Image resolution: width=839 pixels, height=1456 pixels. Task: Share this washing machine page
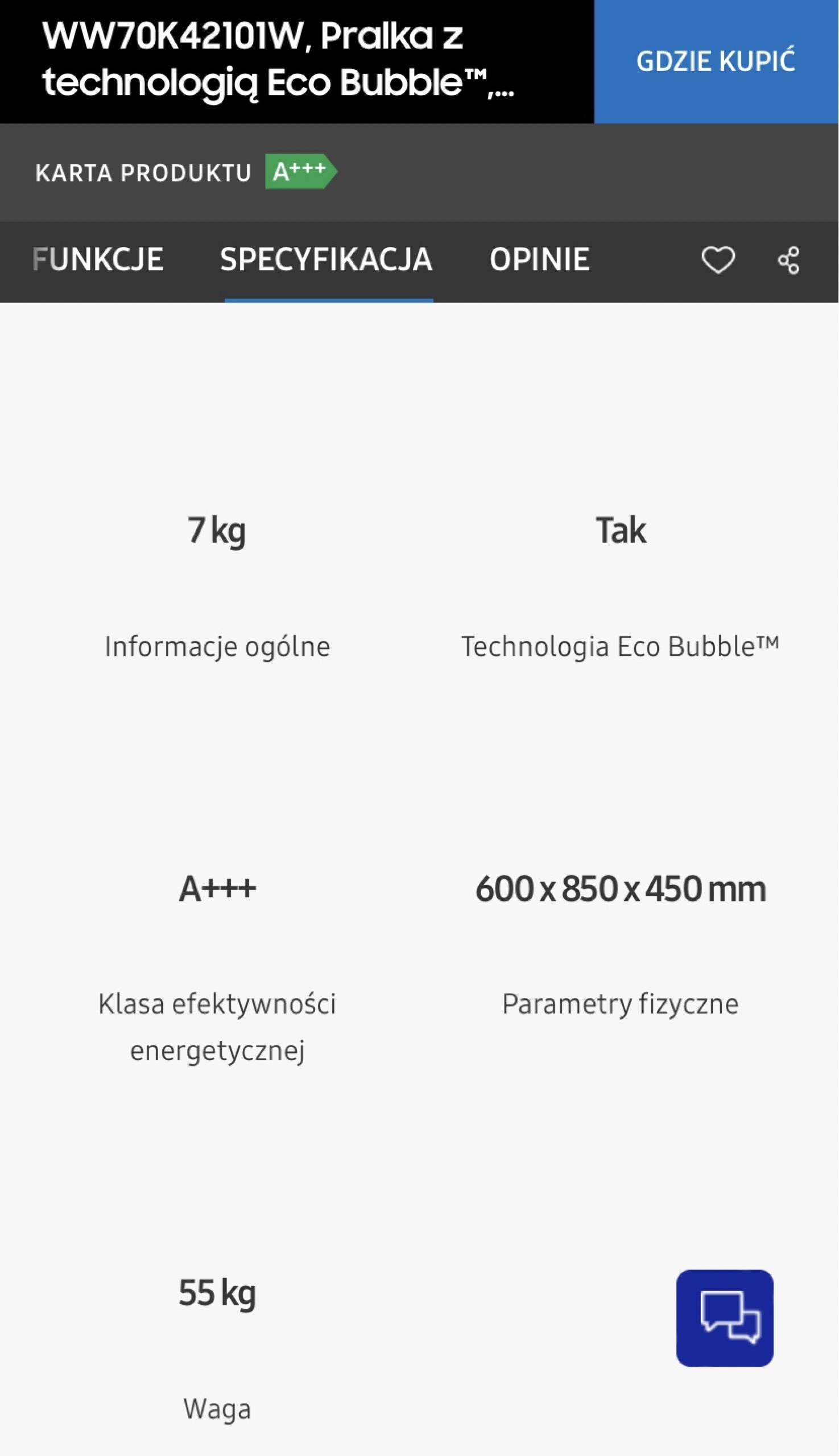coord(789,260)
